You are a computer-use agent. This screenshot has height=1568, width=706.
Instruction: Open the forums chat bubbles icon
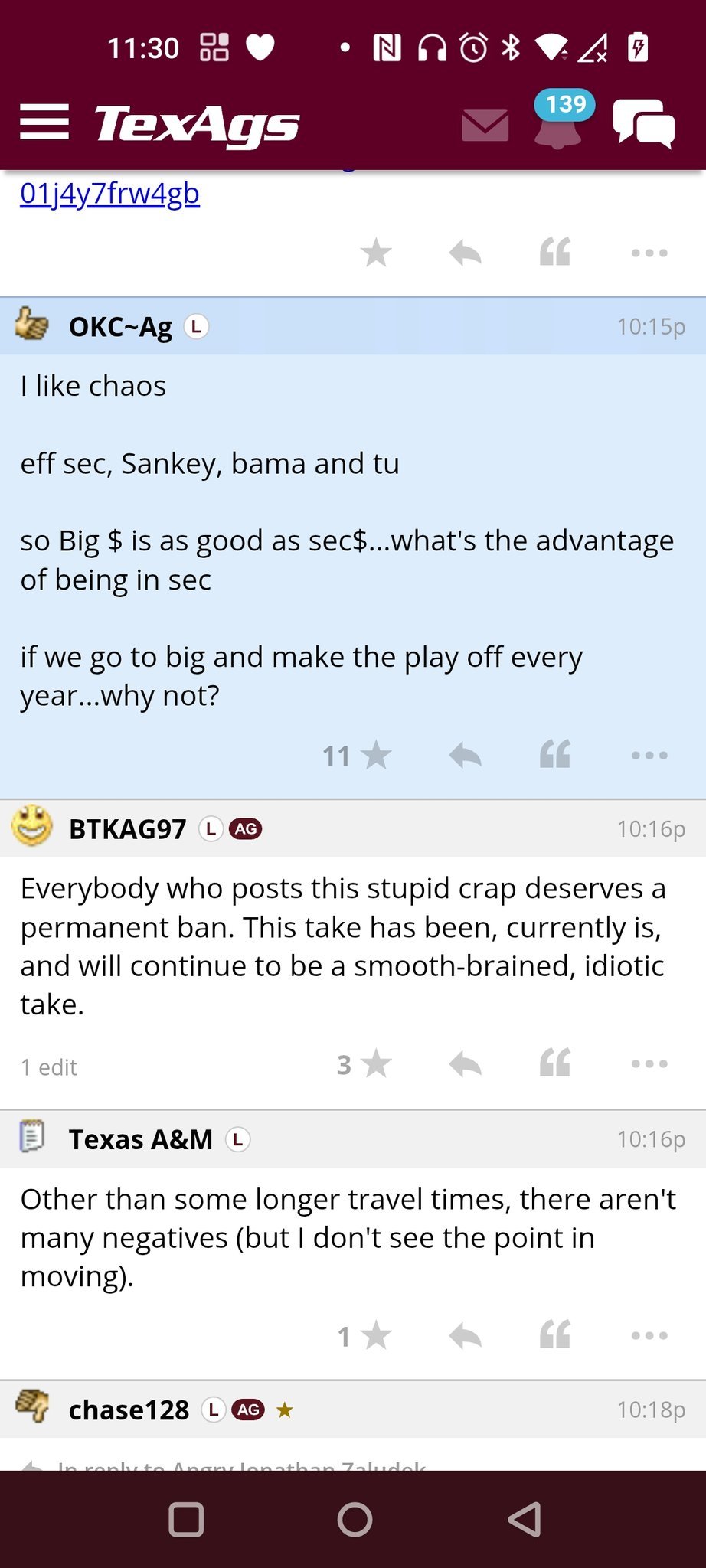click(643, 123)
